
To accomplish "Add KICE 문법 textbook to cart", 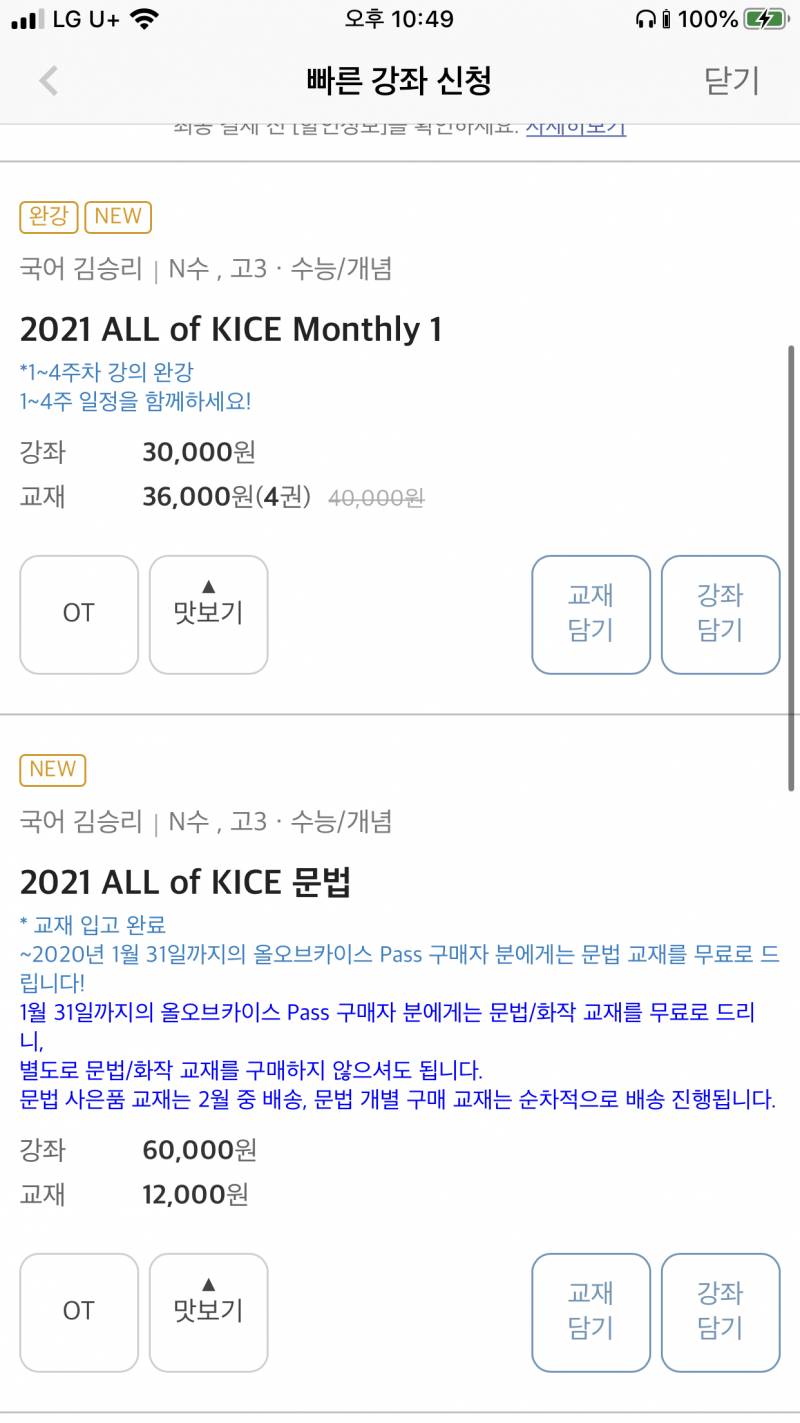I will pos(590,1312).
